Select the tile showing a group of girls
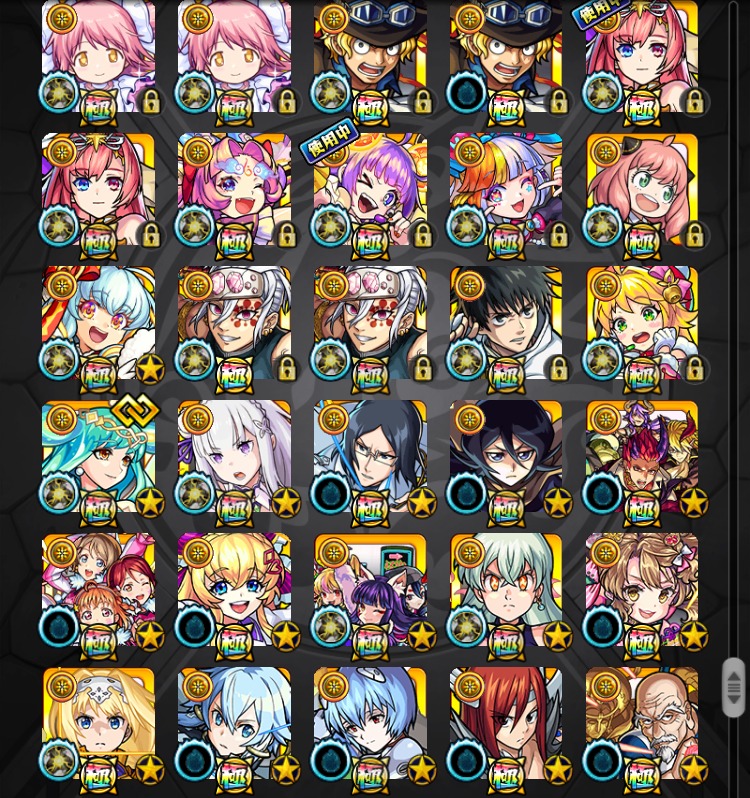Screen dimensions: 750x798 pyautogui.click(x=98, y=591)
